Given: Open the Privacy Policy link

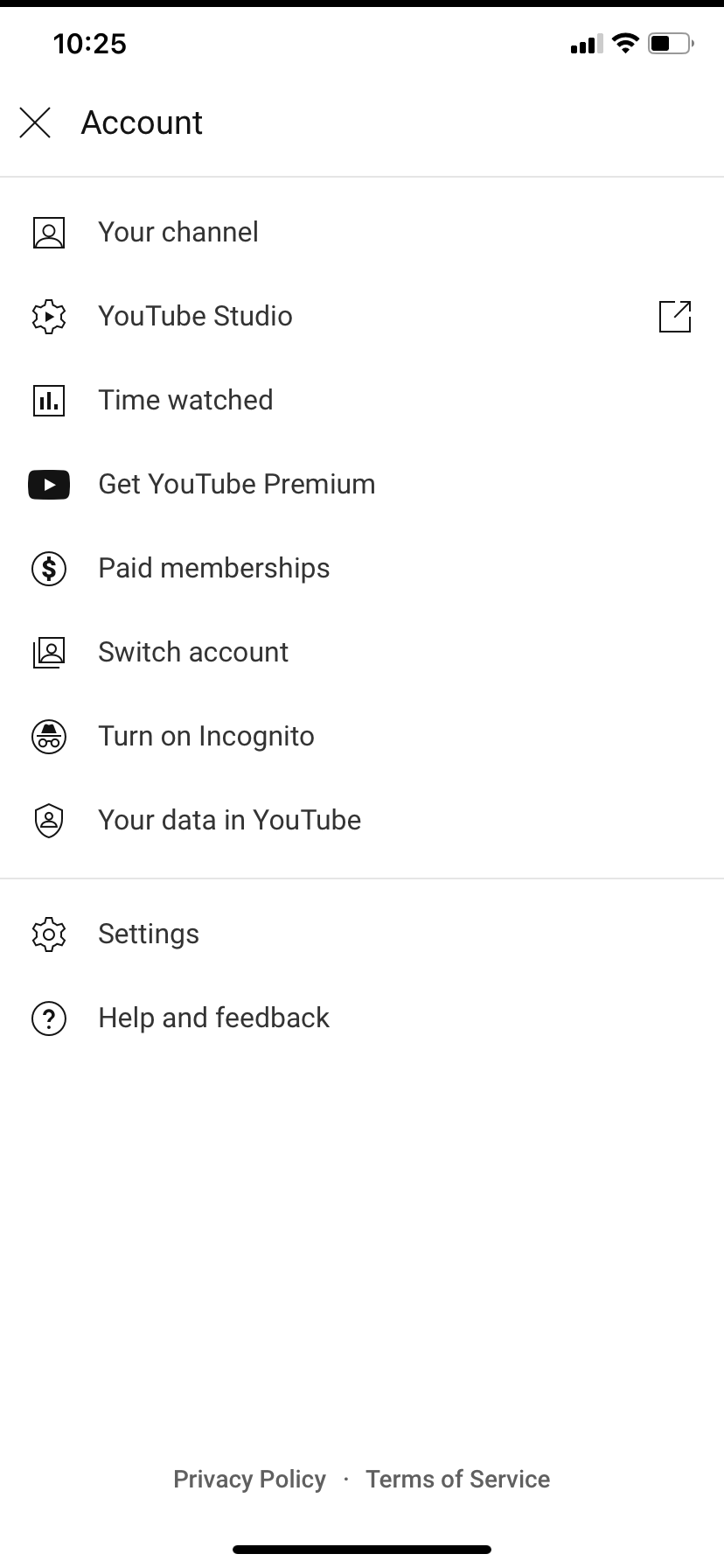Looking at the screenshot, I should click(249, 1479).
